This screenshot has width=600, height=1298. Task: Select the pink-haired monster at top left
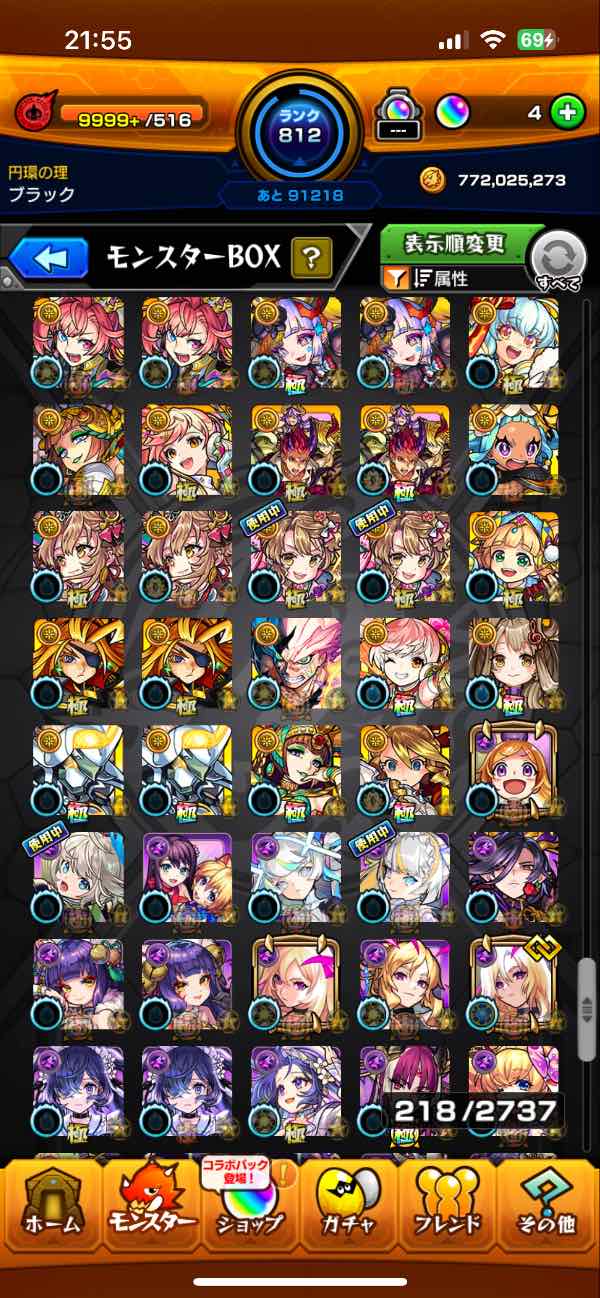coord(79,342)
